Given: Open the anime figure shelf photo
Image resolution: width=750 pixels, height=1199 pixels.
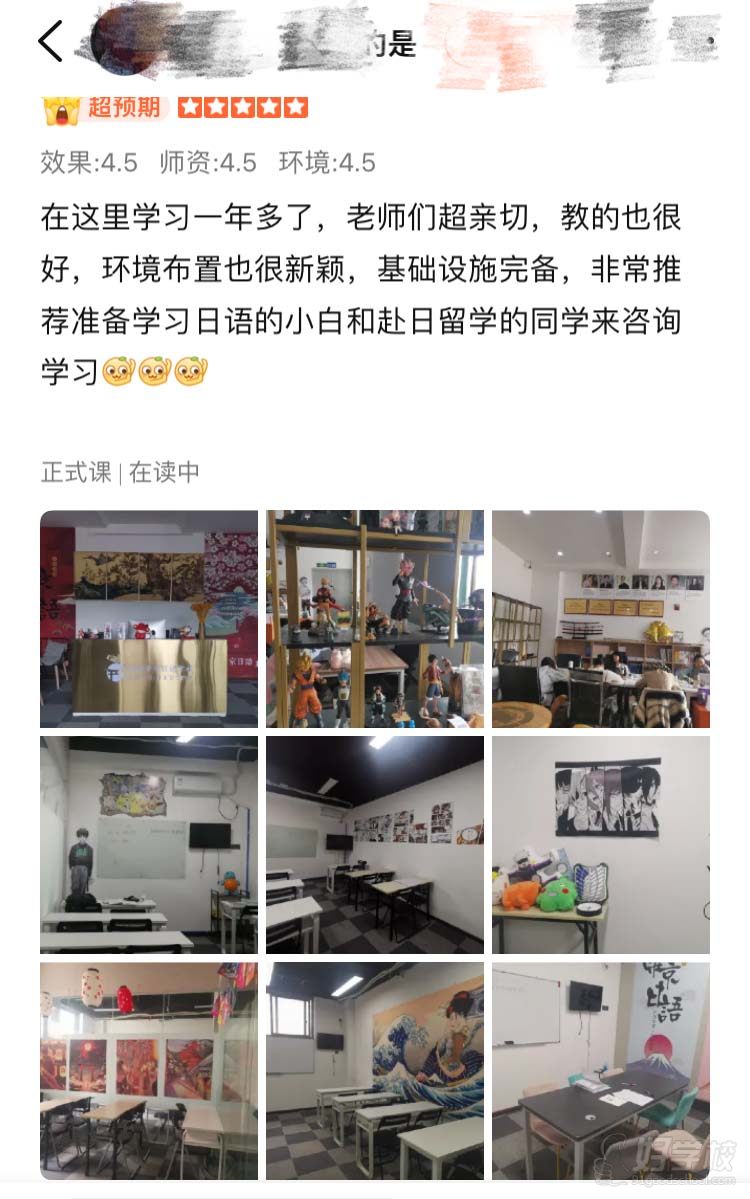Looking at the screenshot, I should [374, 617].
